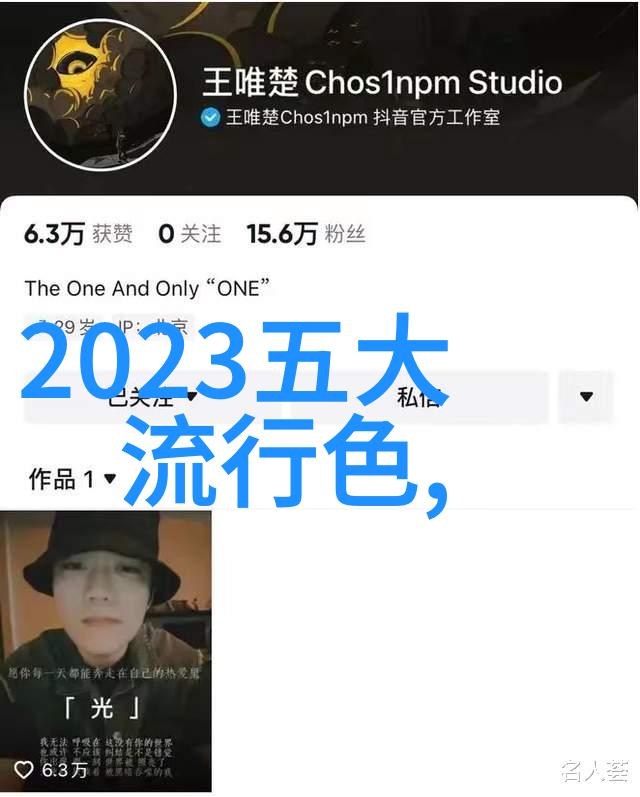Expand the arrow next to 私信
The height and width of the screenshot is (797, 640).
tap(587, 396)
